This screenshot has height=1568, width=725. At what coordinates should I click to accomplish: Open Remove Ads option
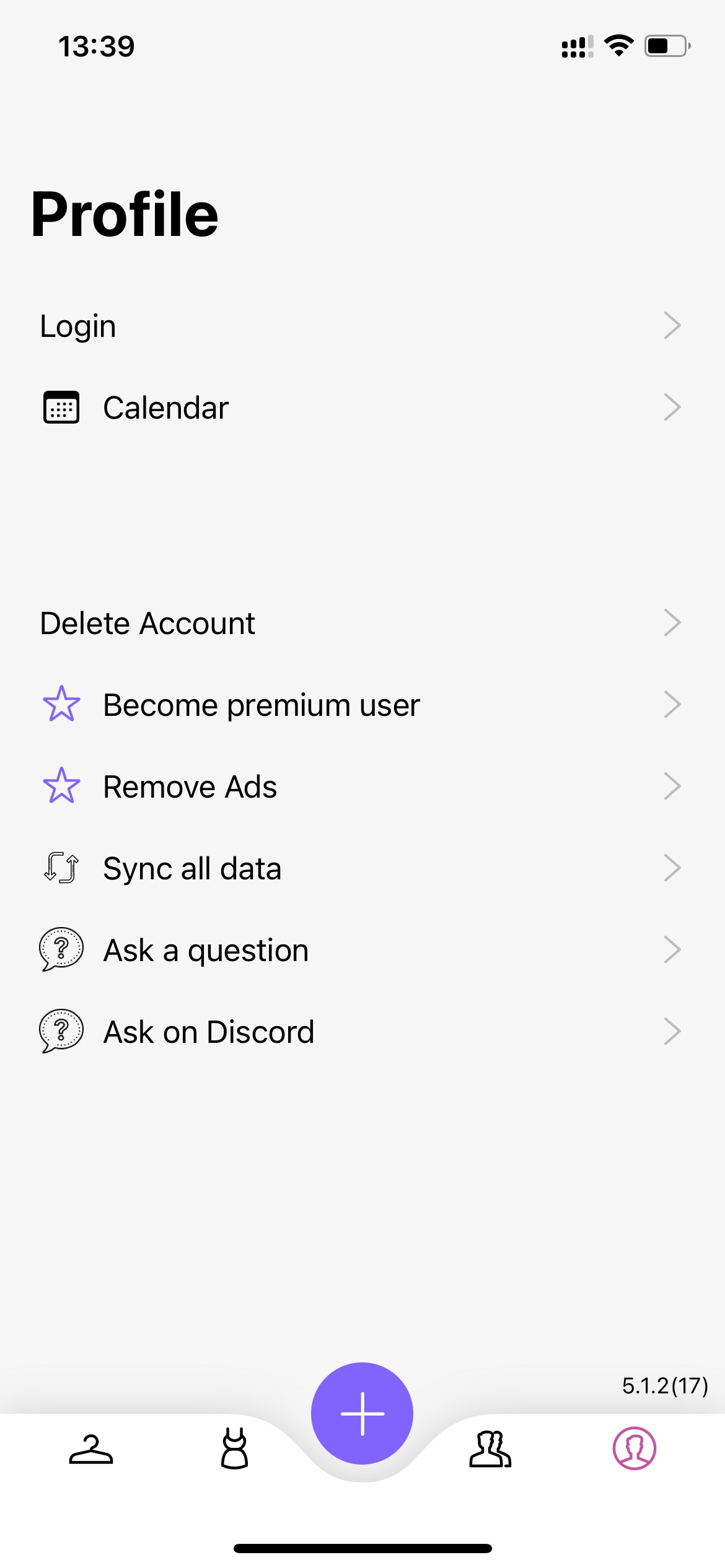(362, 786)
